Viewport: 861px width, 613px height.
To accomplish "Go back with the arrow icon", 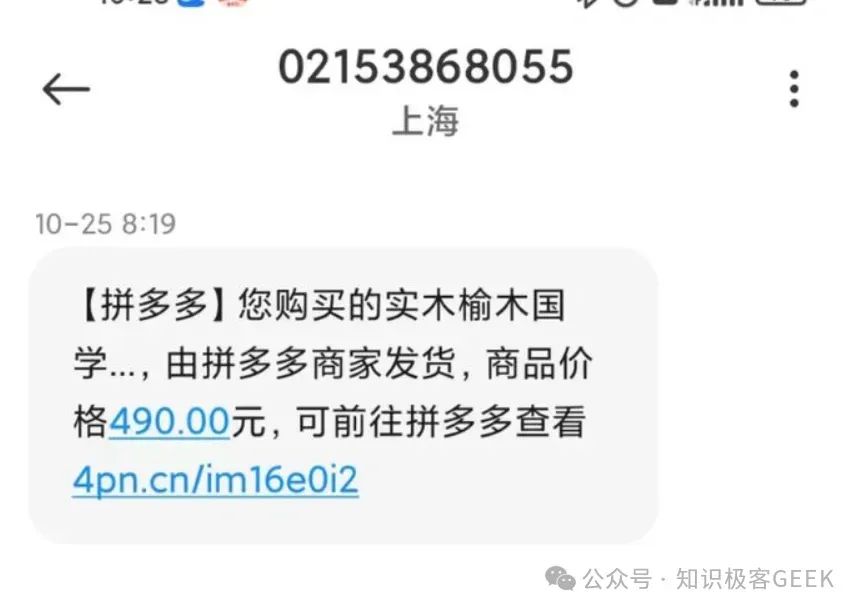I will (66, 89).
